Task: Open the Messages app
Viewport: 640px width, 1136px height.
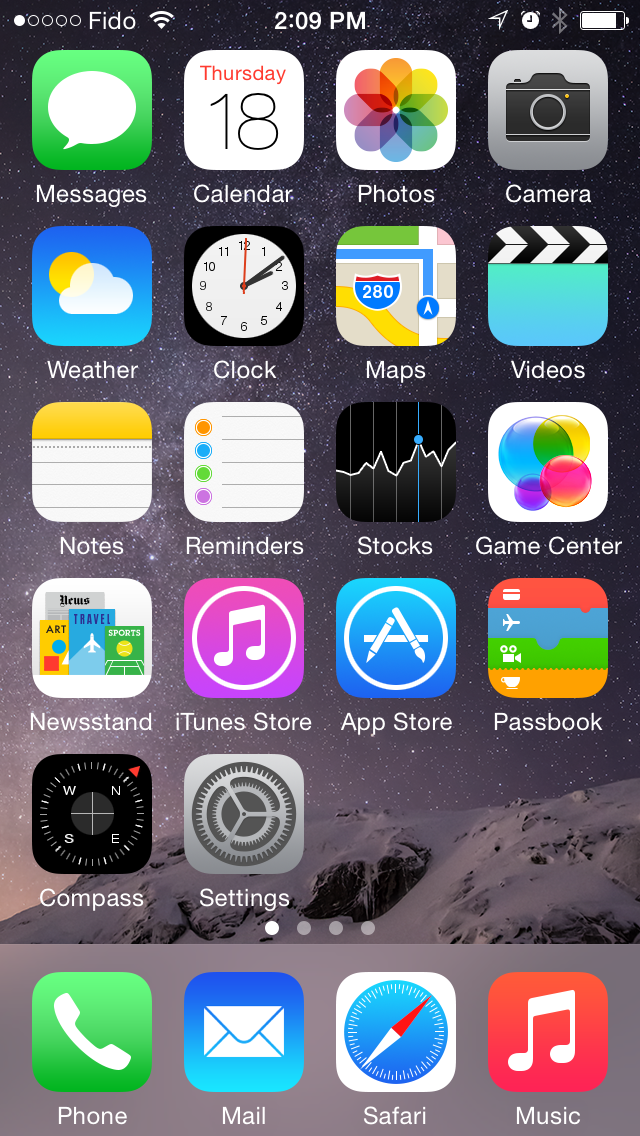Action: tap(92, 110)
